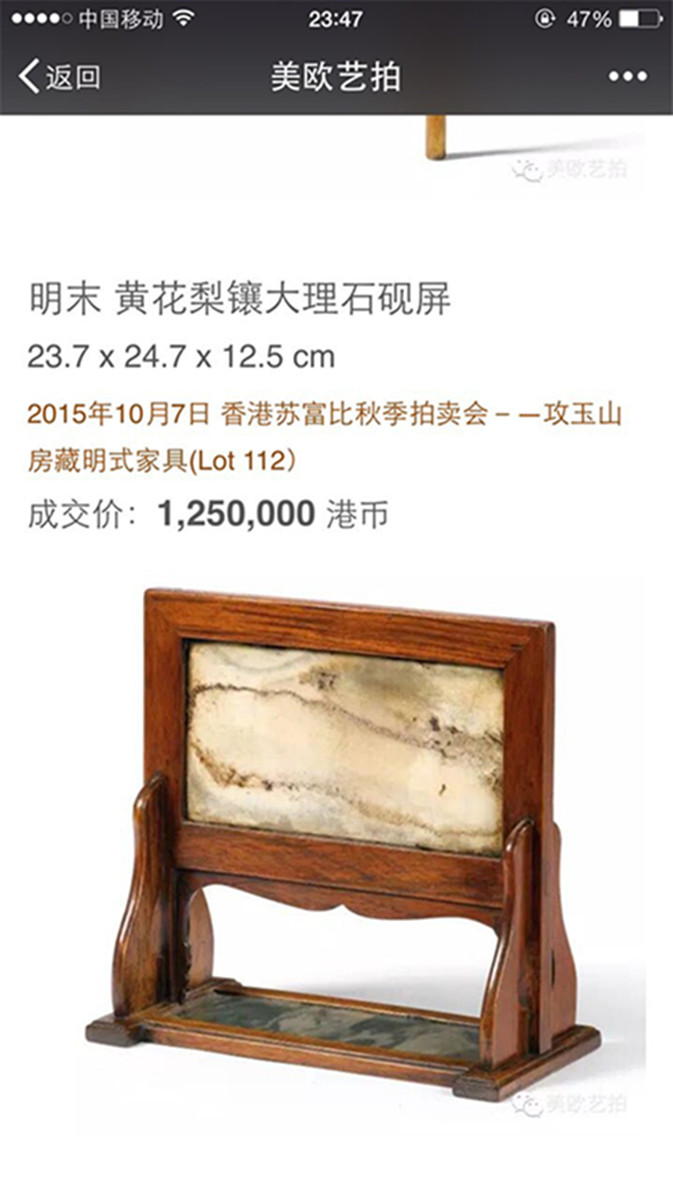Image resolution: width=673 pixels, height=1200 pixels.
Task: Open the three-dot overflow menu
Action: click(627, 77)
